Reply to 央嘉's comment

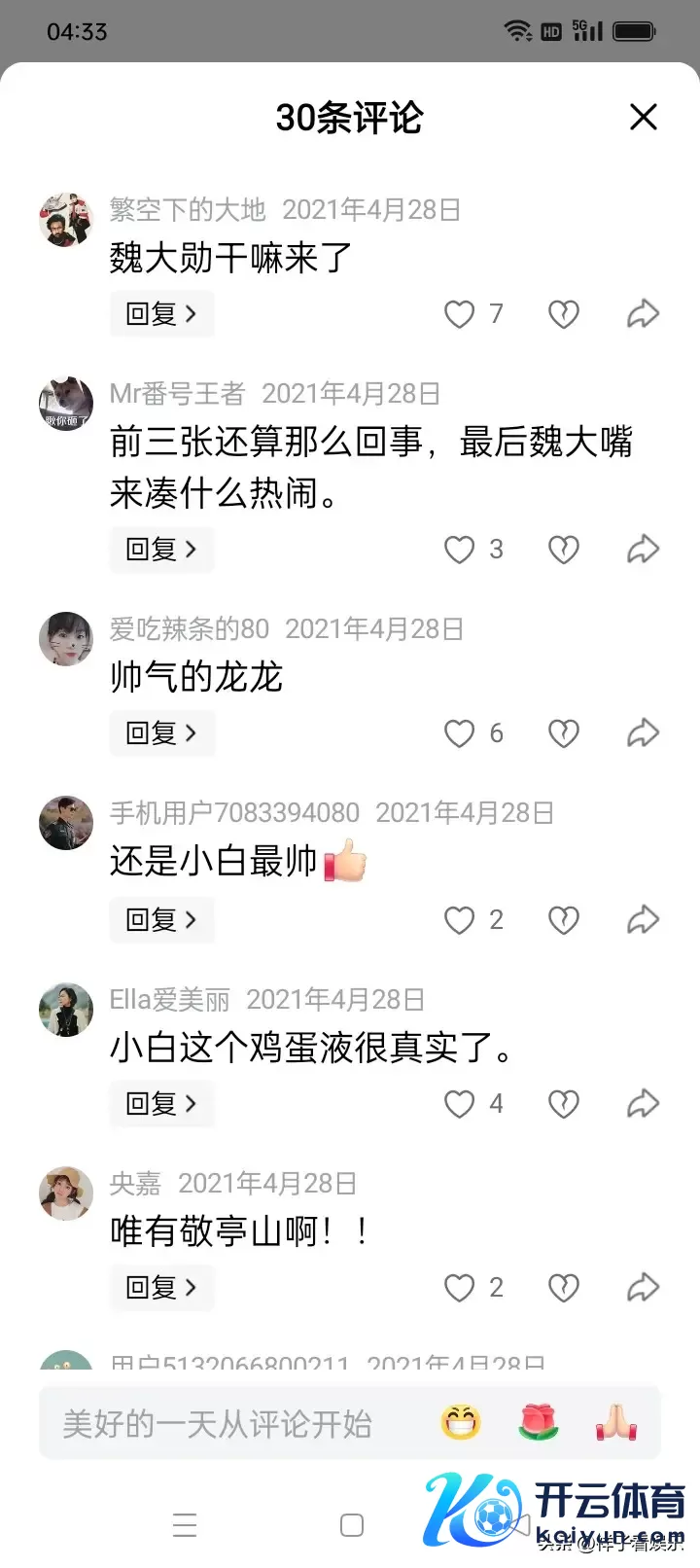tap(161, 1288)
